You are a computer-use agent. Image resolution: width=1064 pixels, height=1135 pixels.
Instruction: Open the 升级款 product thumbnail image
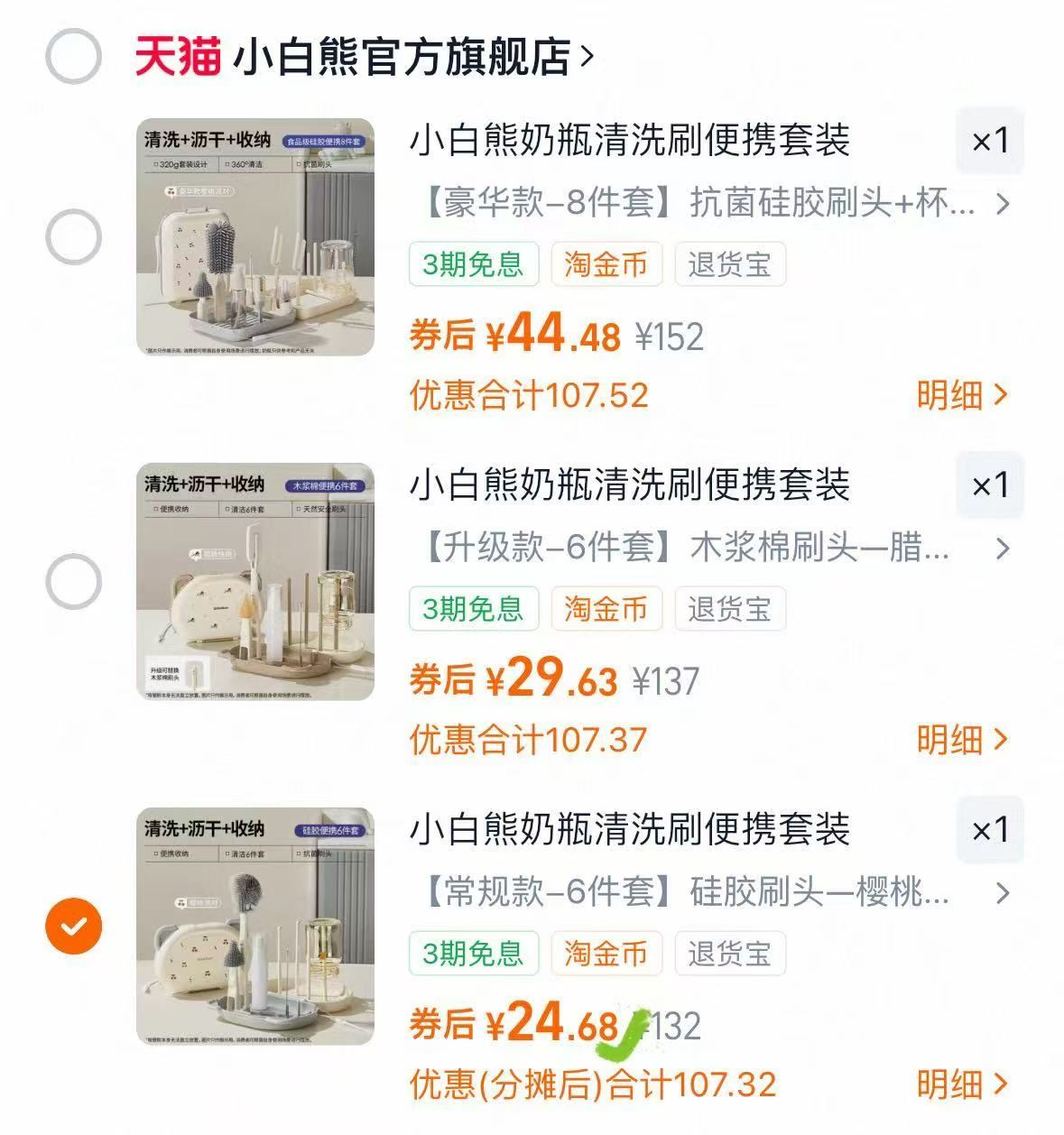click(x=254, y=582)
